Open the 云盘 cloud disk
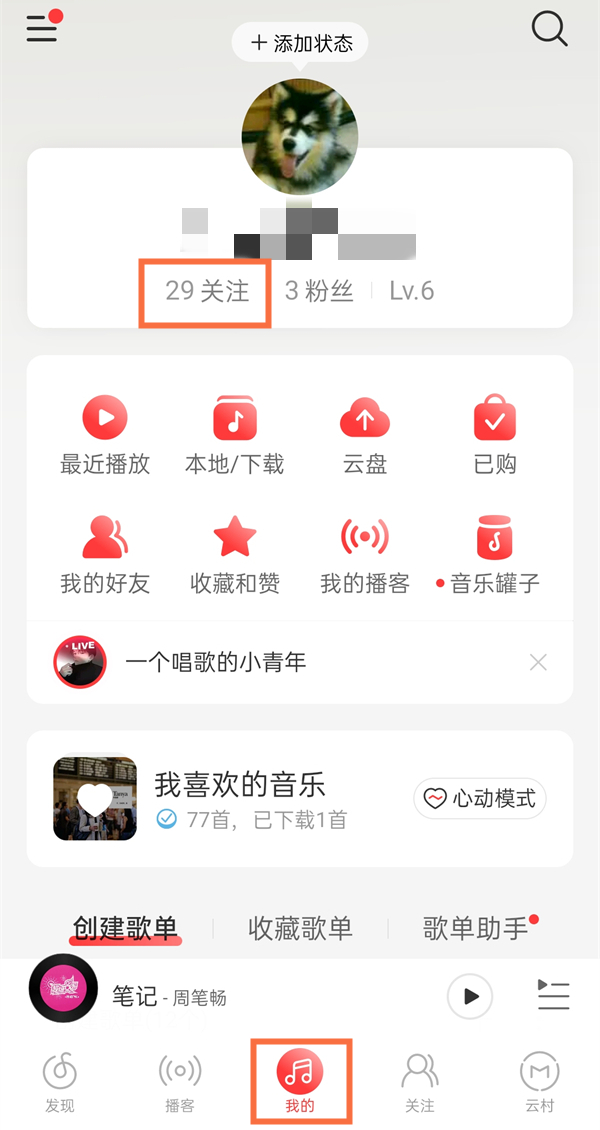600x1130 pixels. click(x=365, y=435)
